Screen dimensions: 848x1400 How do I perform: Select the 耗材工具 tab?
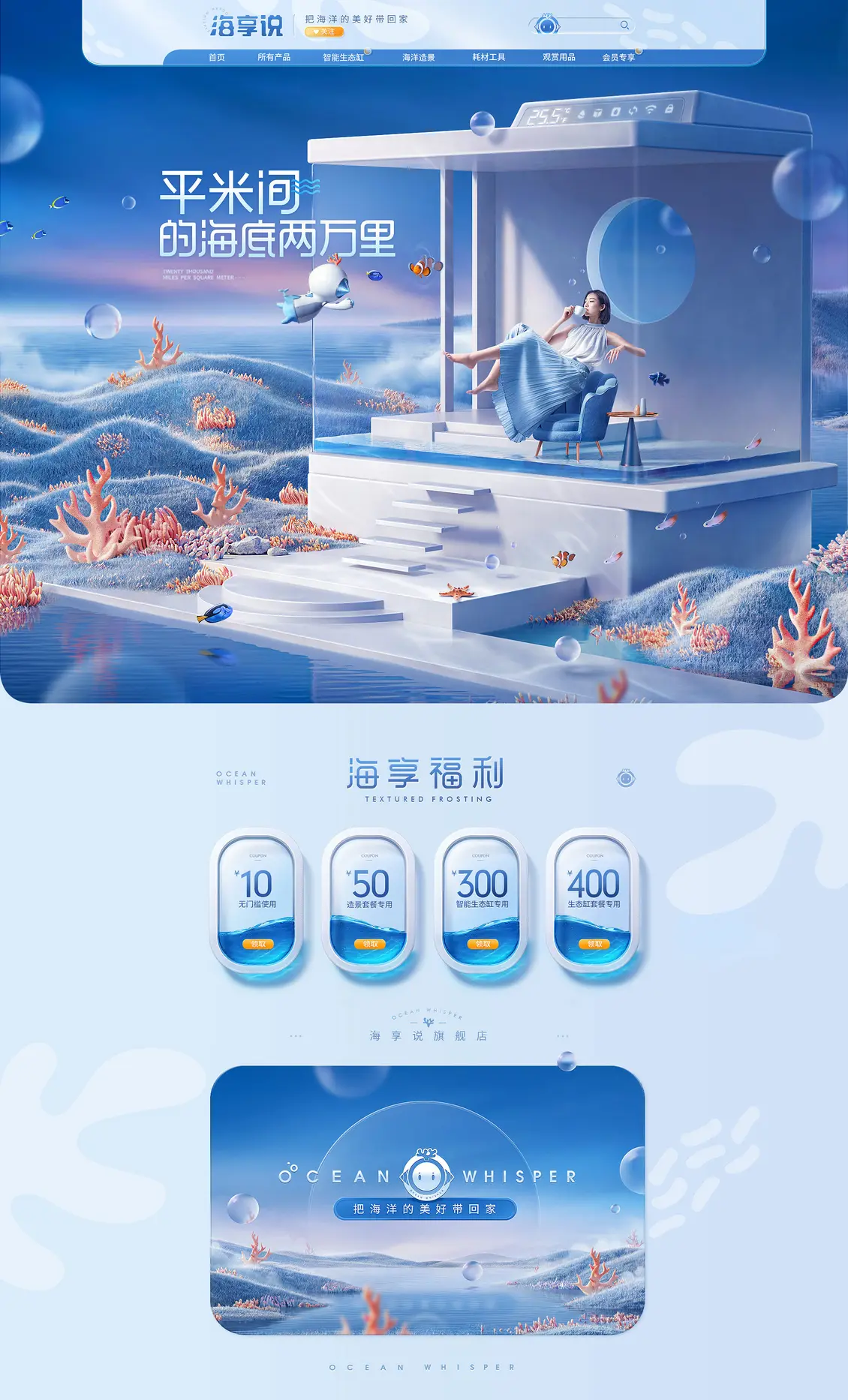click(x=489, y=57)
